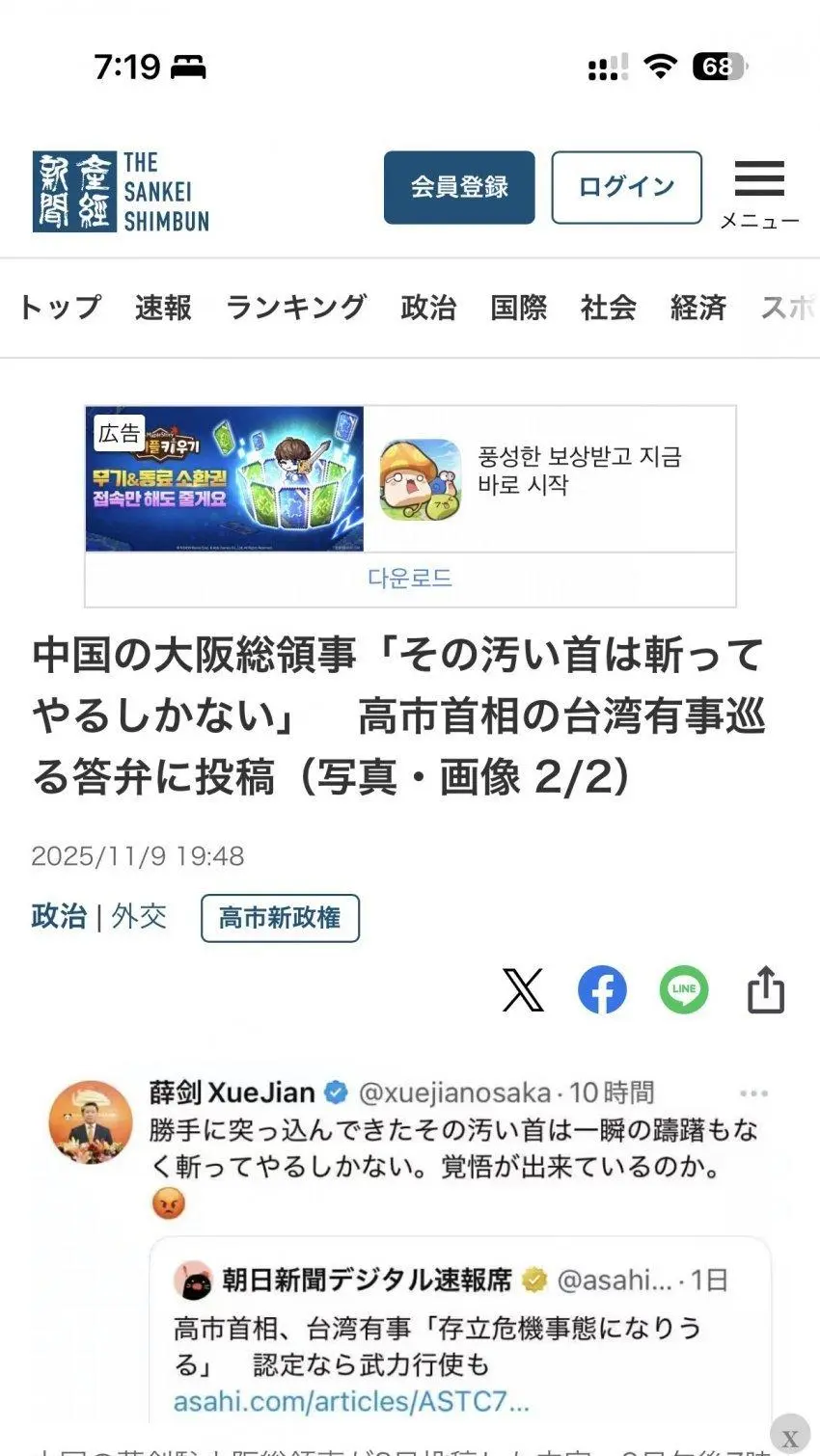Share the article on X
The height and width of the screenshot is (1456, 820).
click(523, 990)
